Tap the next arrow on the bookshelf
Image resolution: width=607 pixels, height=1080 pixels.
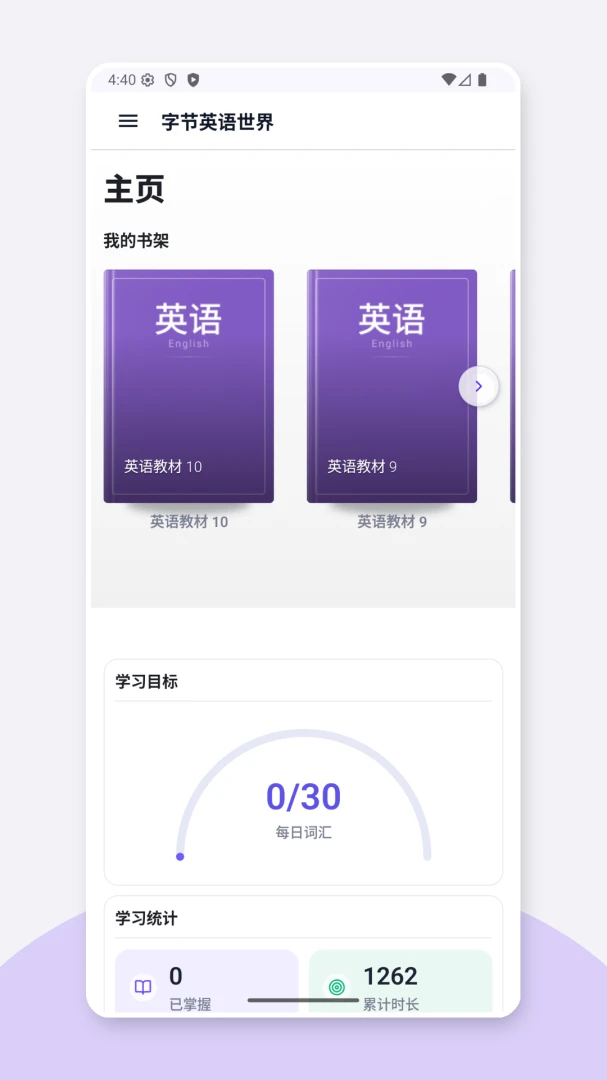tap(479, 386)
